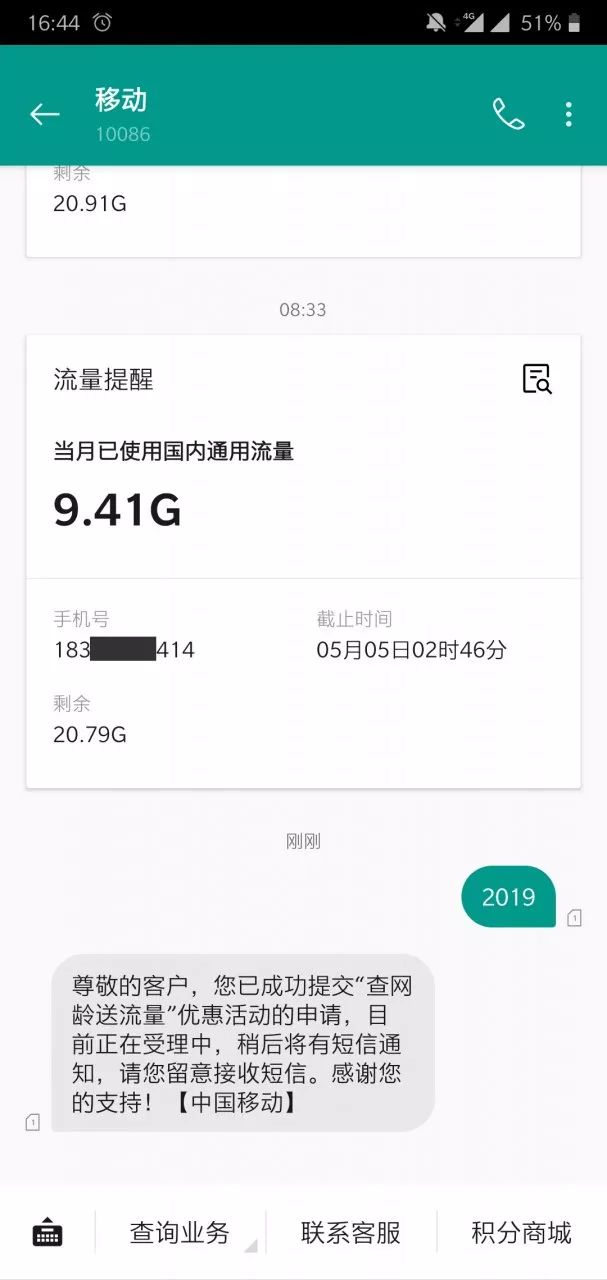Image resolution: width=607 pixels, height=1280 pixels.
Task: Go back from the 移动 conversation
Action: point(44,115)
